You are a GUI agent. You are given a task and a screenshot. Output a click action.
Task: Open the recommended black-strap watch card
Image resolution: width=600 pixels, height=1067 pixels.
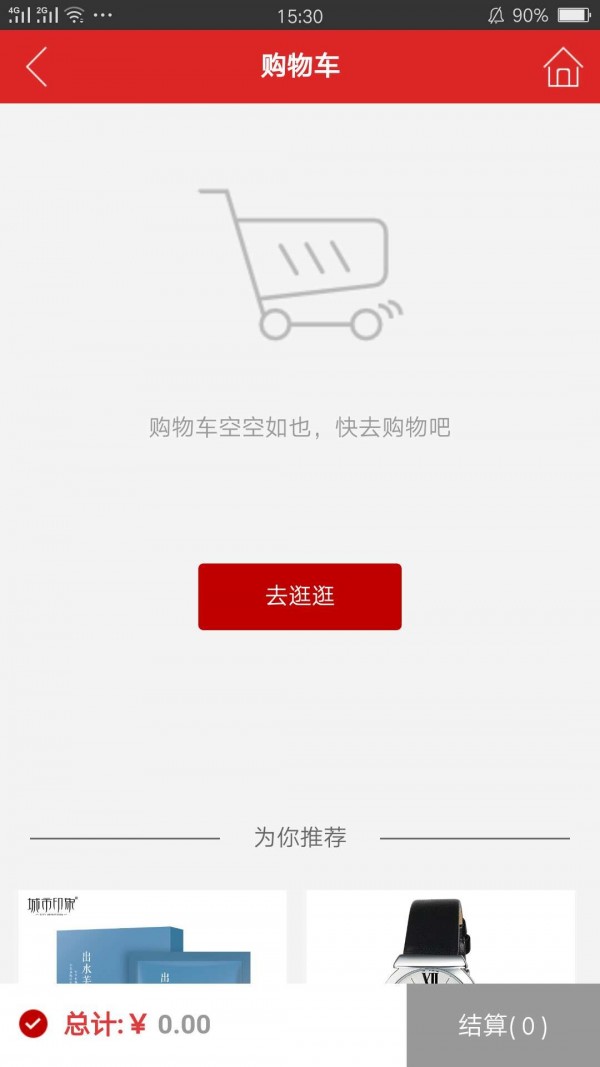pos(440,937)
